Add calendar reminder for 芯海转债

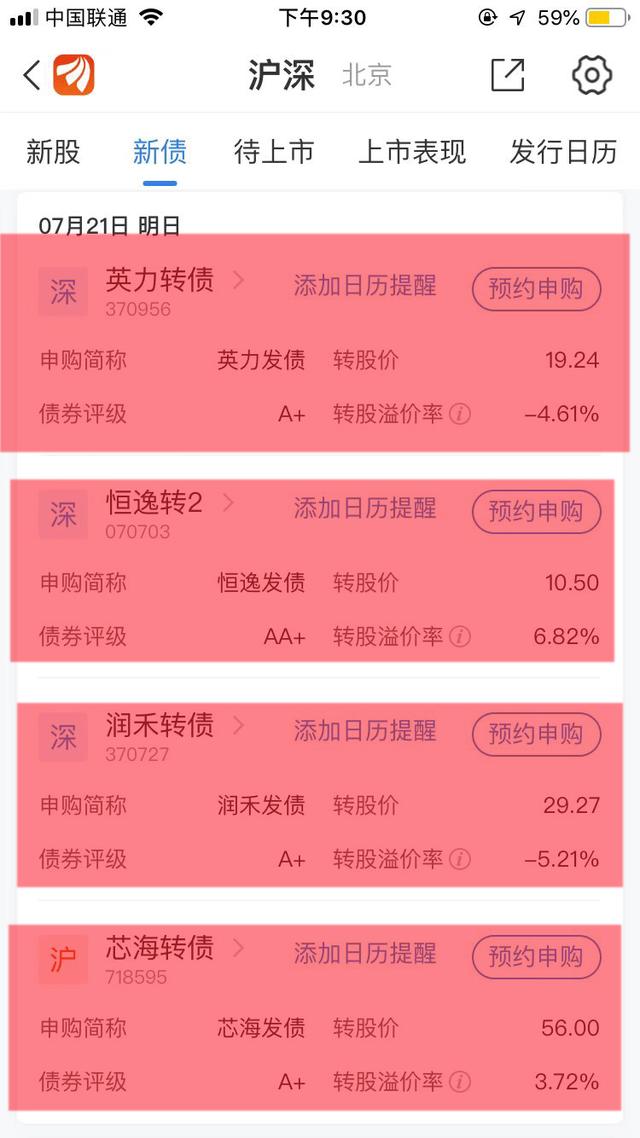pyautogui.click(x=365, y=954)
